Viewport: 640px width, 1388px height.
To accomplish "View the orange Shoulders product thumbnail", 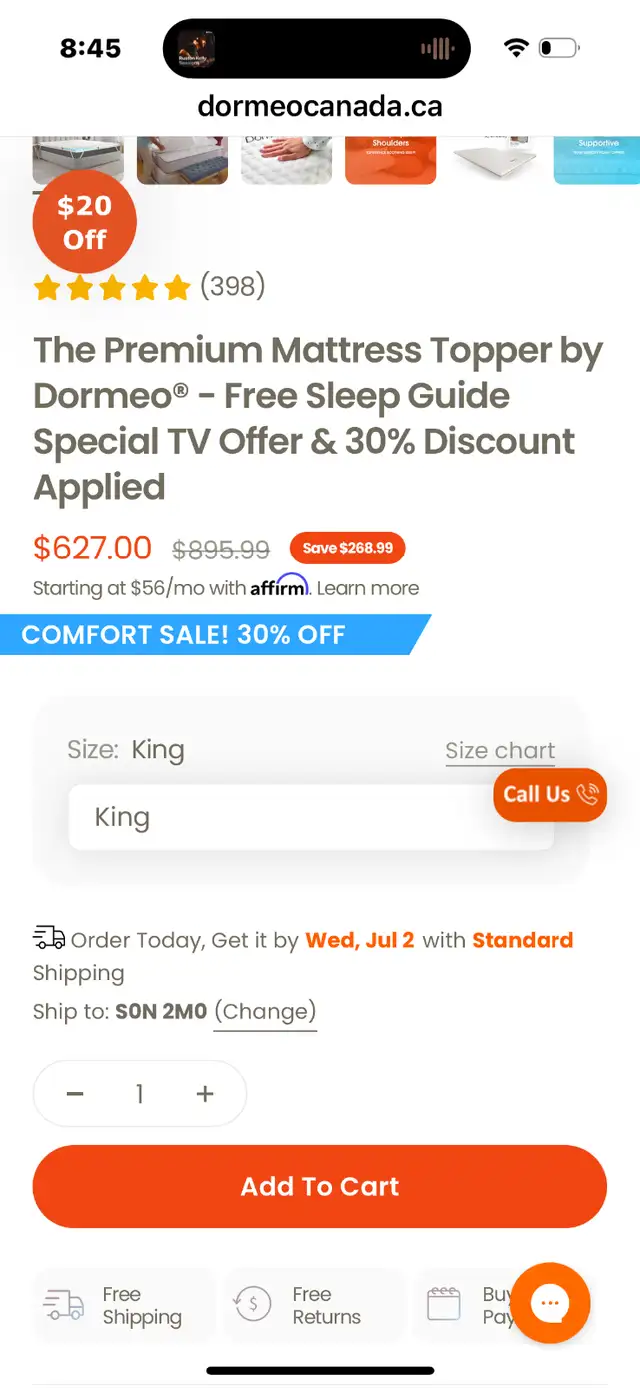I will 391,158.
